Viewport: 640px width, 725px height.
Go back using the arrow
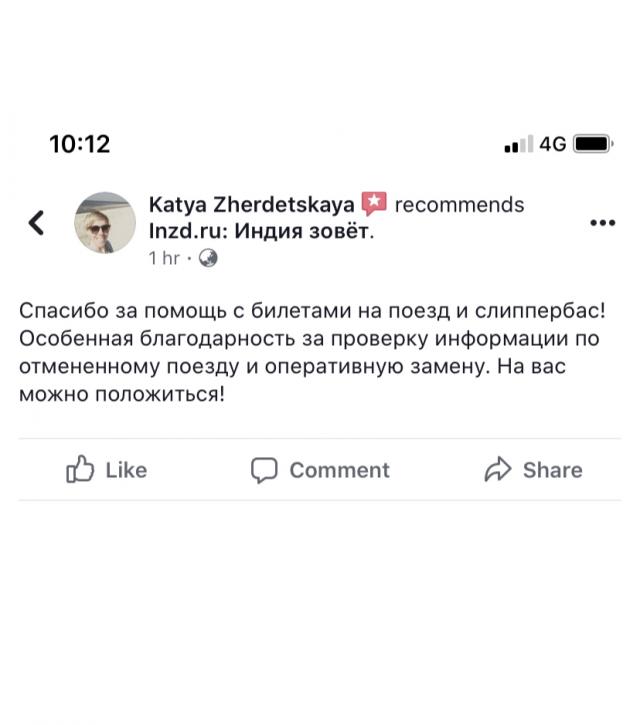(36, 222)
